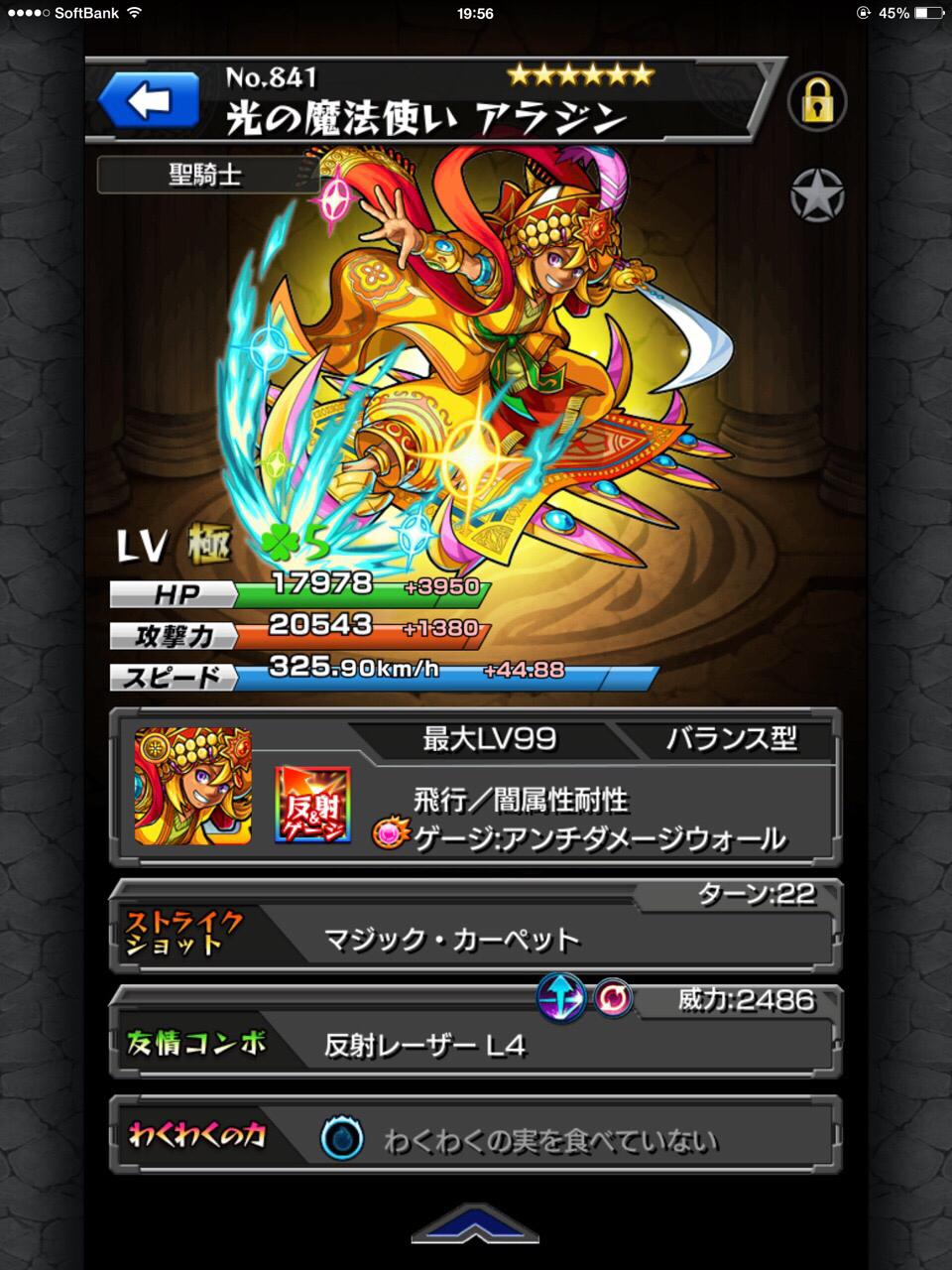
Task: Open 友情コンボ 反射レーザー L4 details
Action: pos(475,1043)
